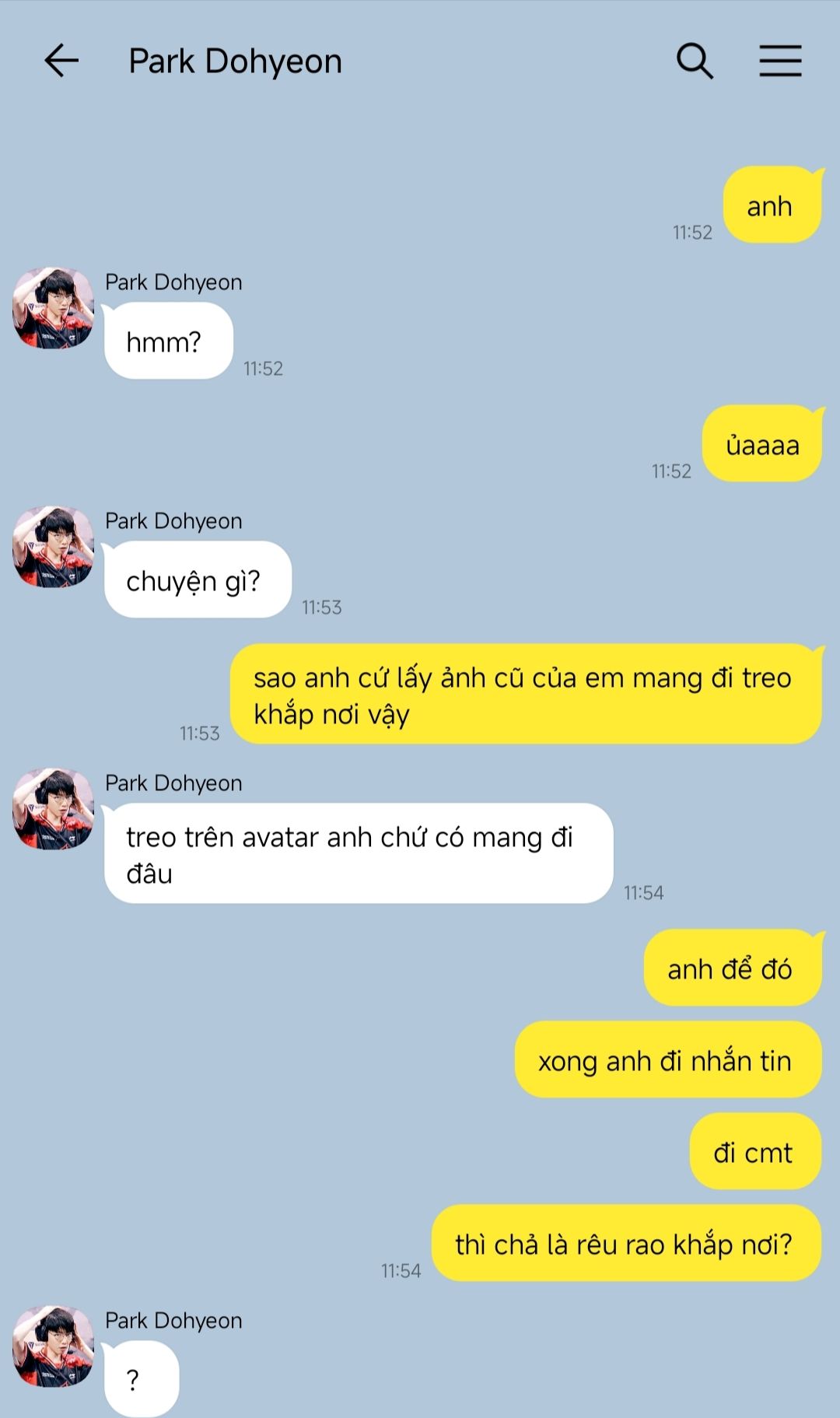Open the chat hamburger menu

click(780, 61)
